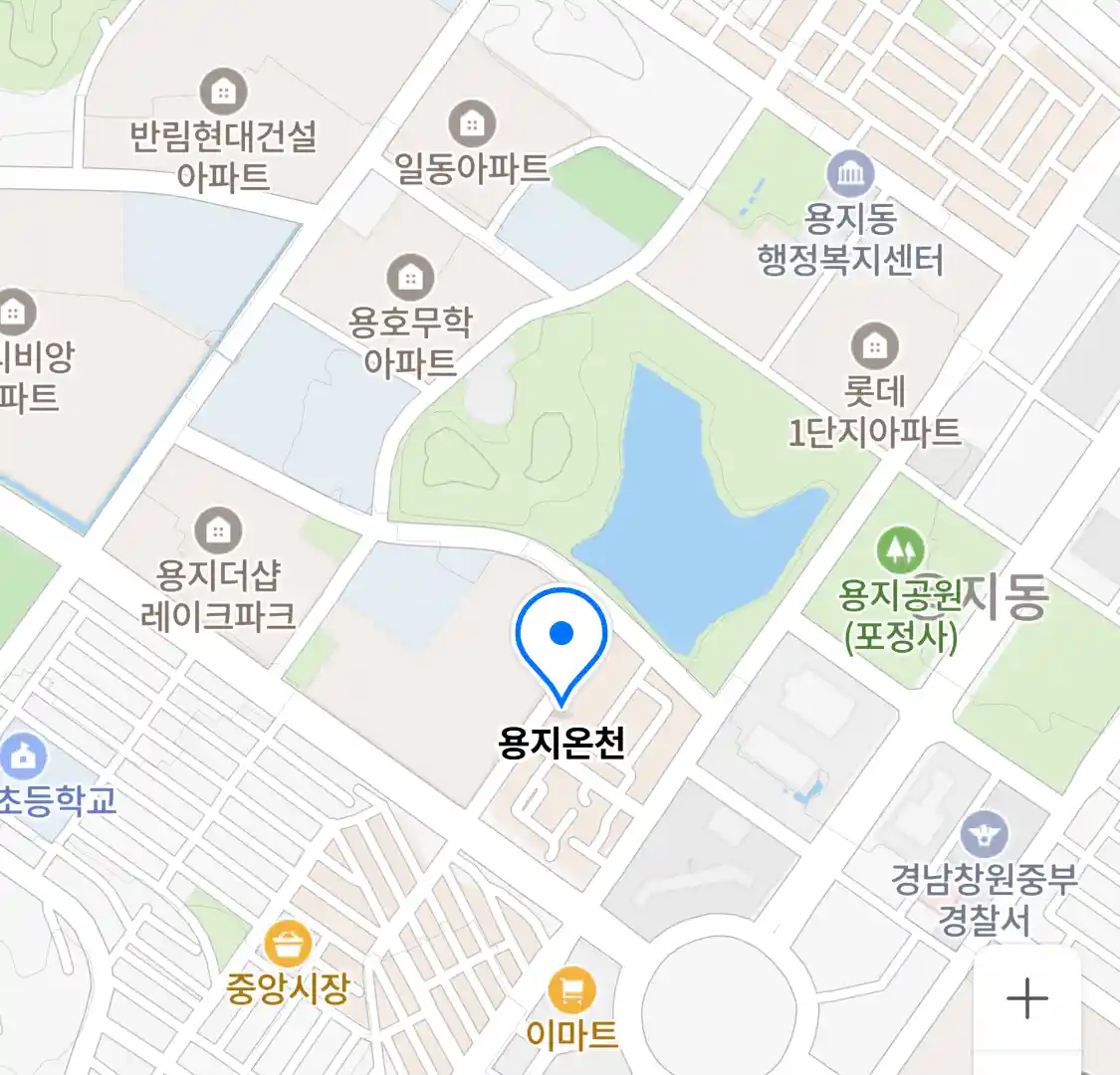Select the 반림현대건설아파트 marker
1120x1075 pixels.
(x=224, y=93)
